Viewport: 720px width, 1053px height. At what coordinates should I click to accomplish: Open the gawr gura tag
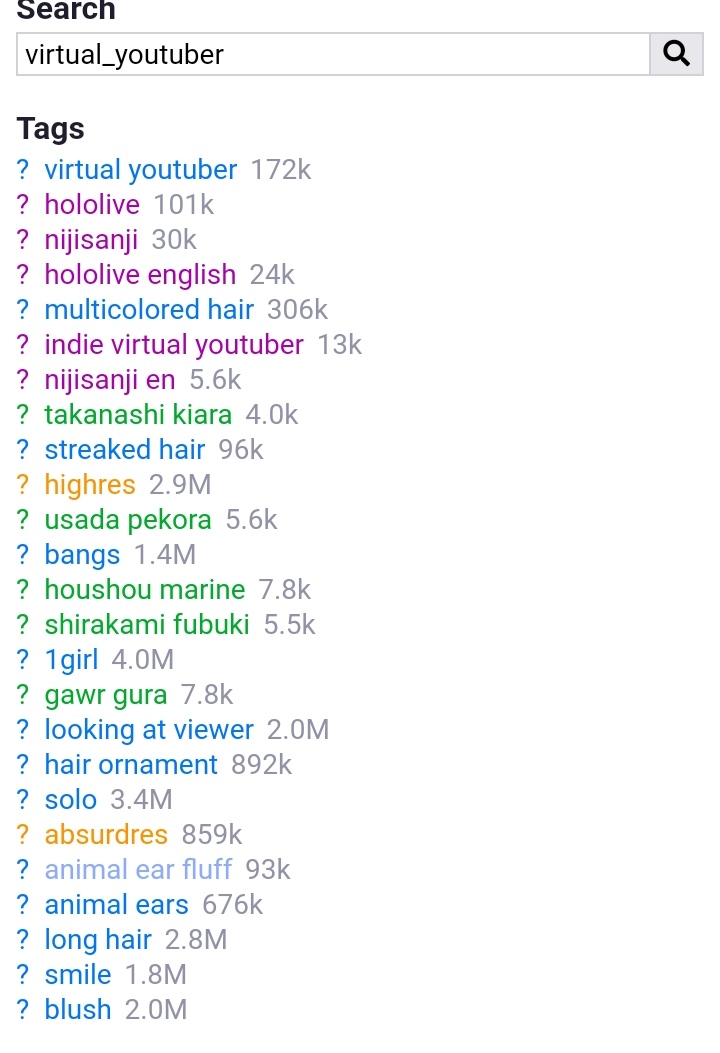point(106,695)
